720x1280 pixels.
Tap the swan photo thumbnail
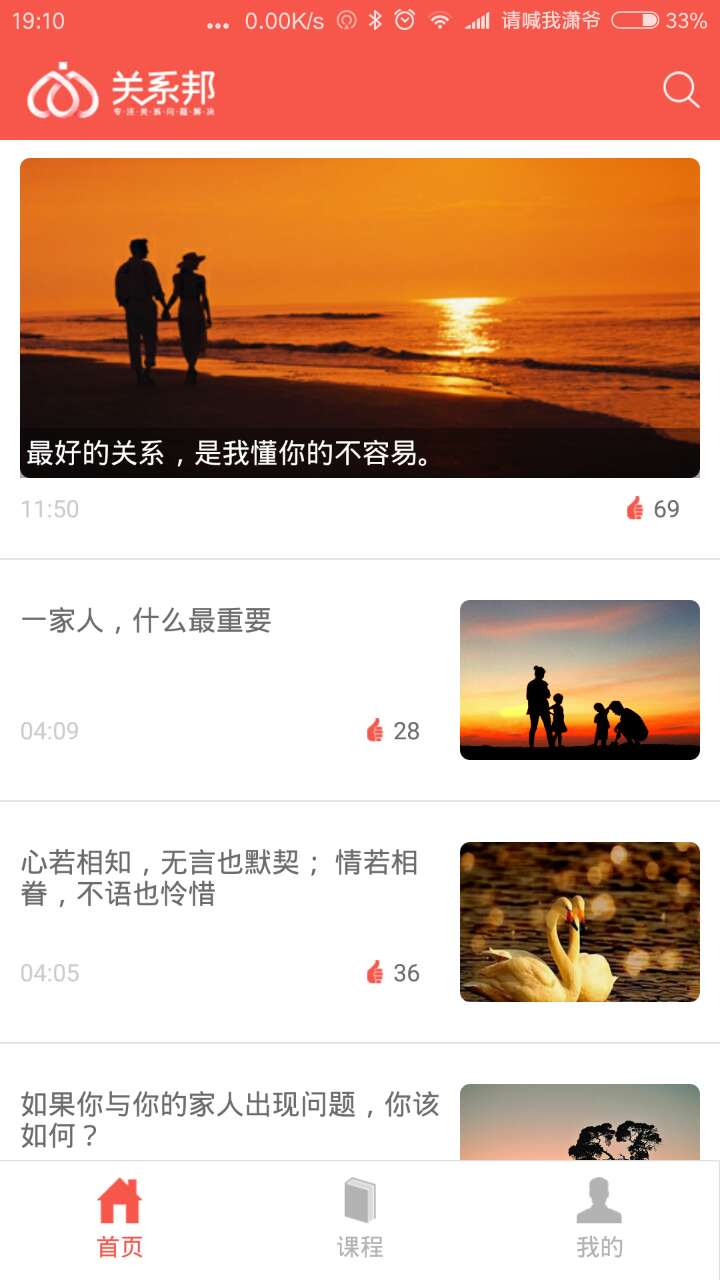[579, 921]
